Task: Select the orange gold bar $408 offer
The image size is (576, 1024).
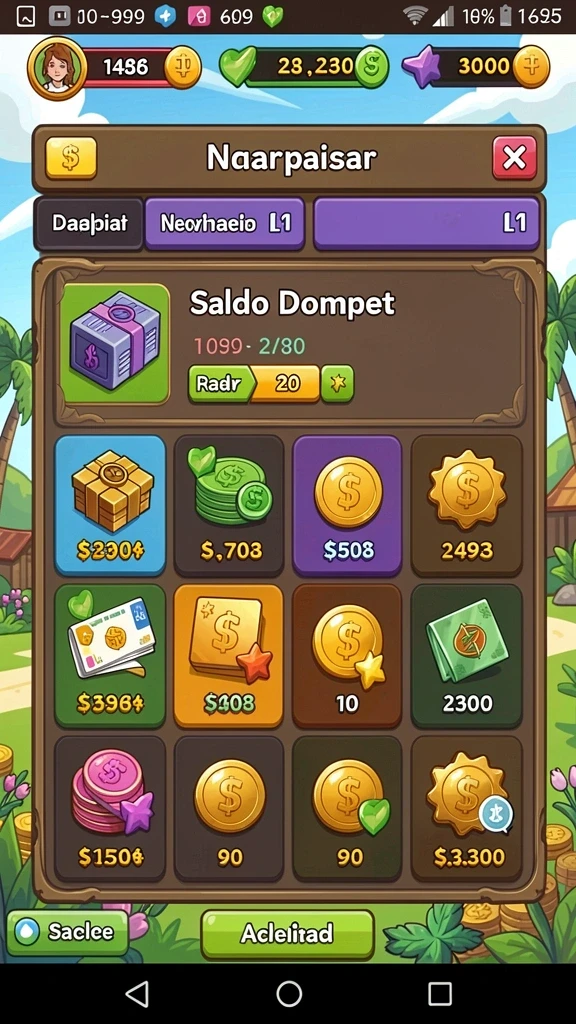Action: click(x=229, y=656)
